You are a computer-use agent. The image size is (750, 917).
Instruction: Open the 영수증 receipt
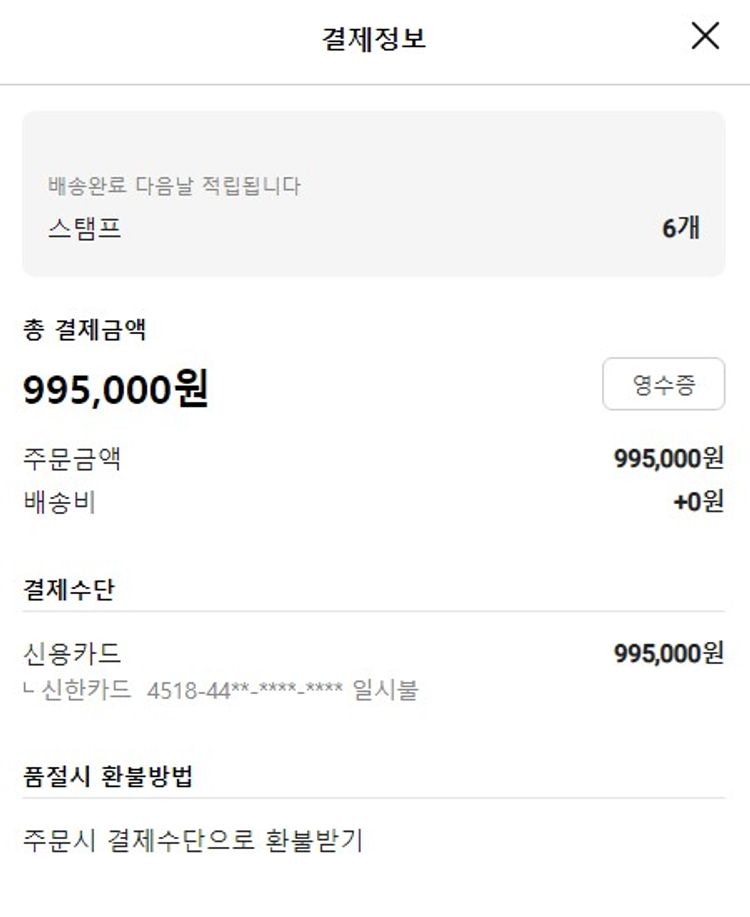[663, 385]
